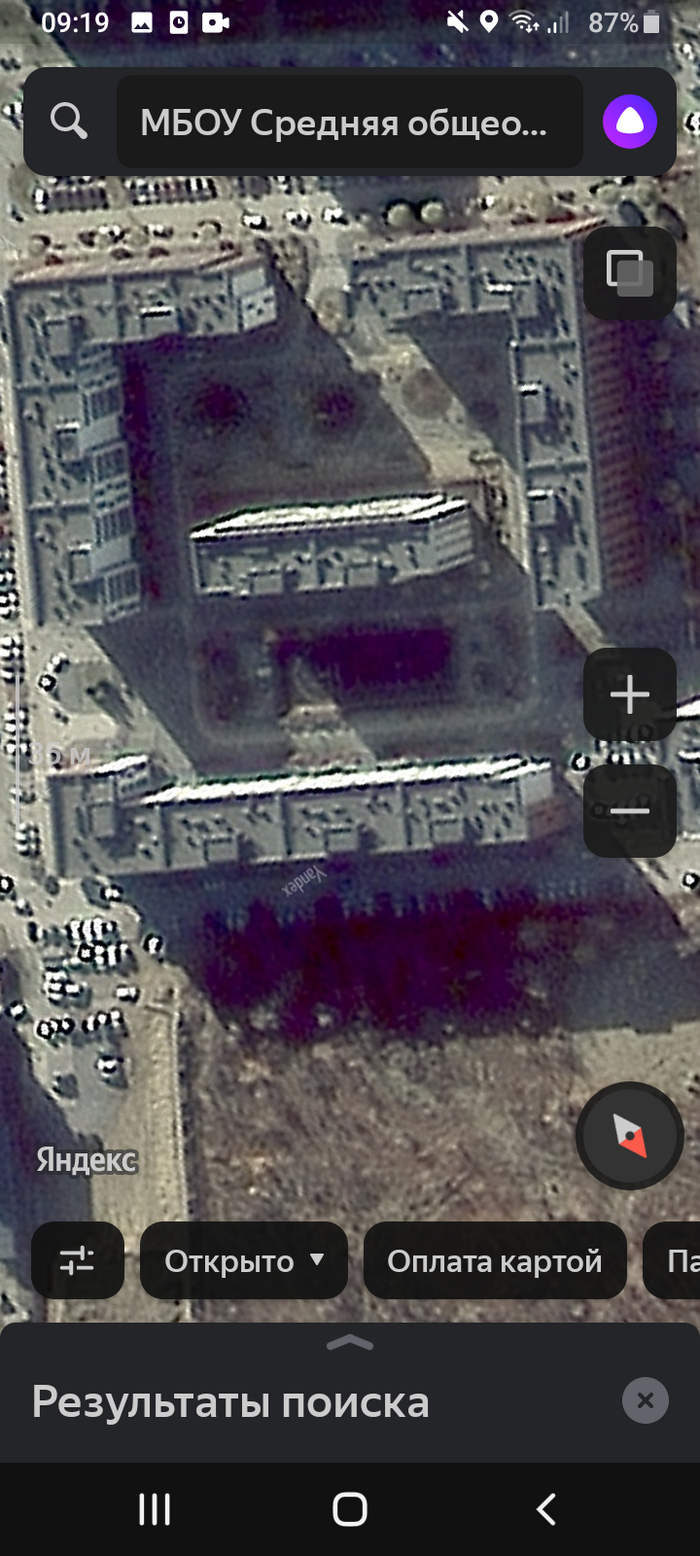Image resolution: width=700 pixels, height=1556 pixels.
Task: Tap the search magnifier icon
Action: tap(70, 122)
